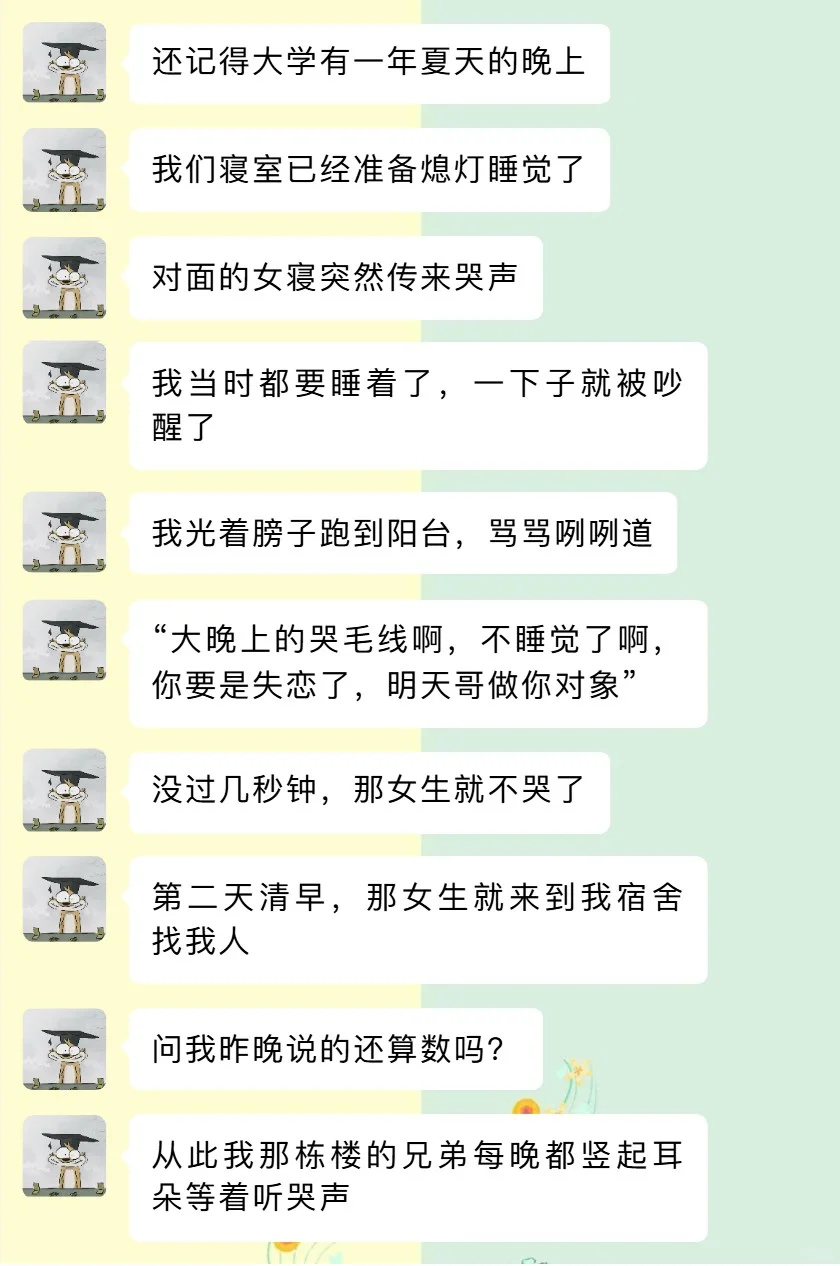Tap the message about being woken up suddenly
840x1266 pixels.
click(x=420, y=406)
